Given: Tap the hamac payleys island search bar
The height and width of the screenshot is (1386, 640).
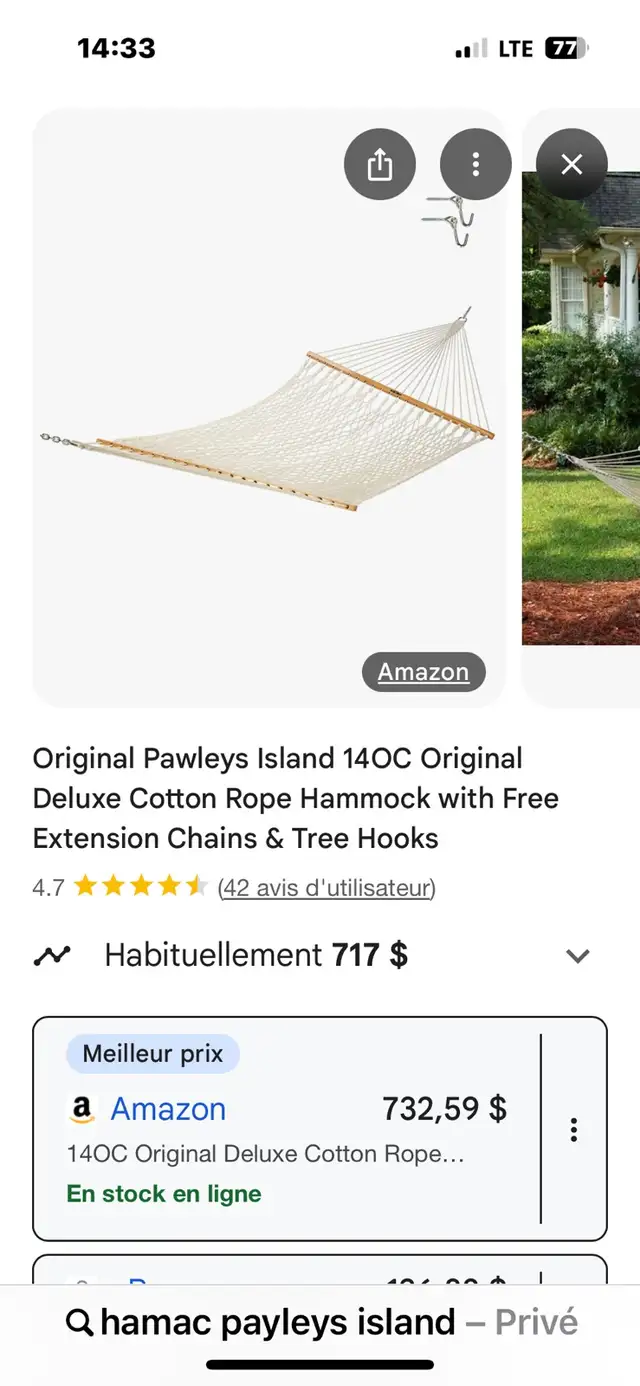Looking at the screenshot, I should [x=320, y=1322].
